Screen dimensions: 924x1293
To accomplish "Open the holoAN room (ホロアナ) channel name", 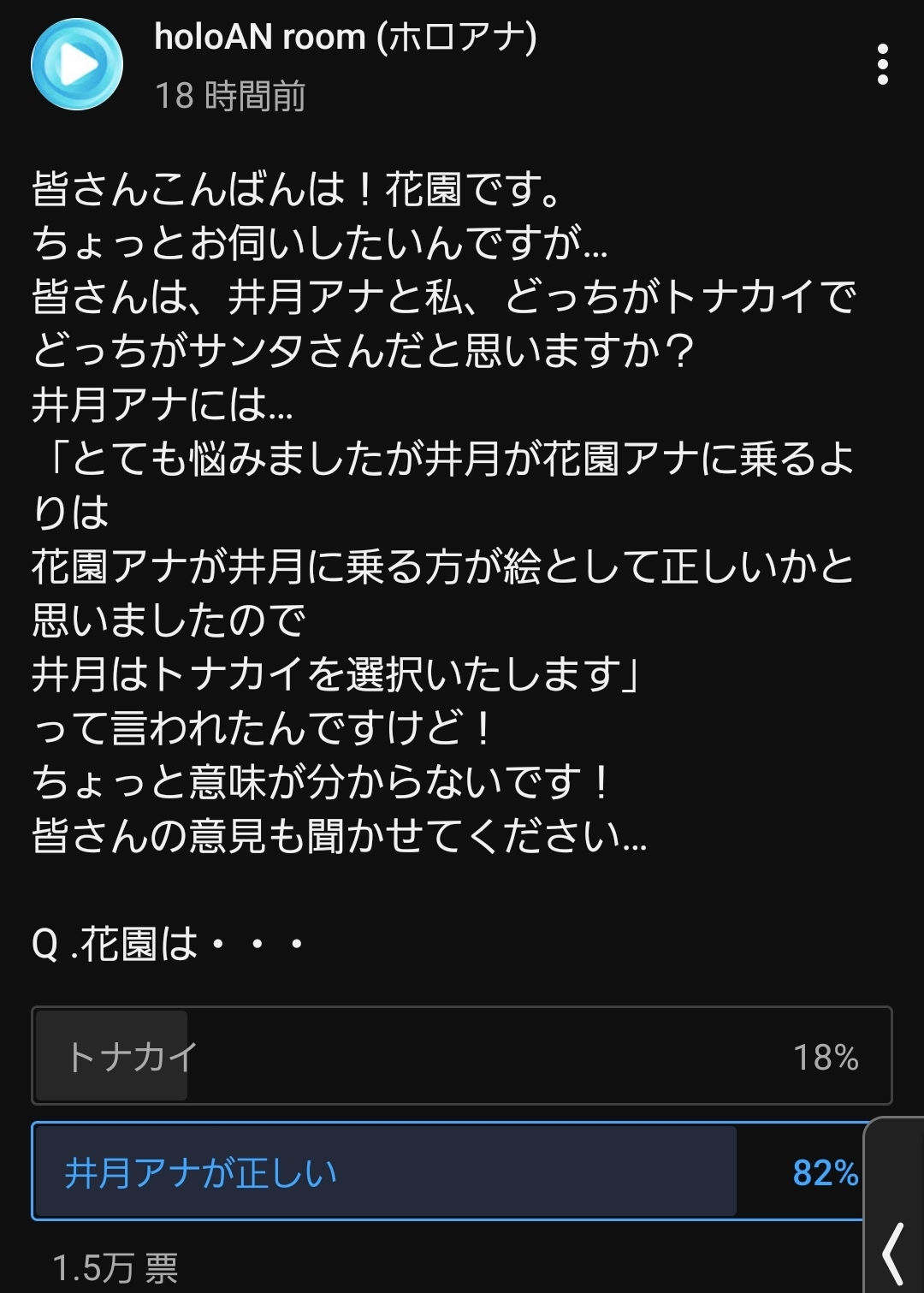I will (x=345, y=38).
